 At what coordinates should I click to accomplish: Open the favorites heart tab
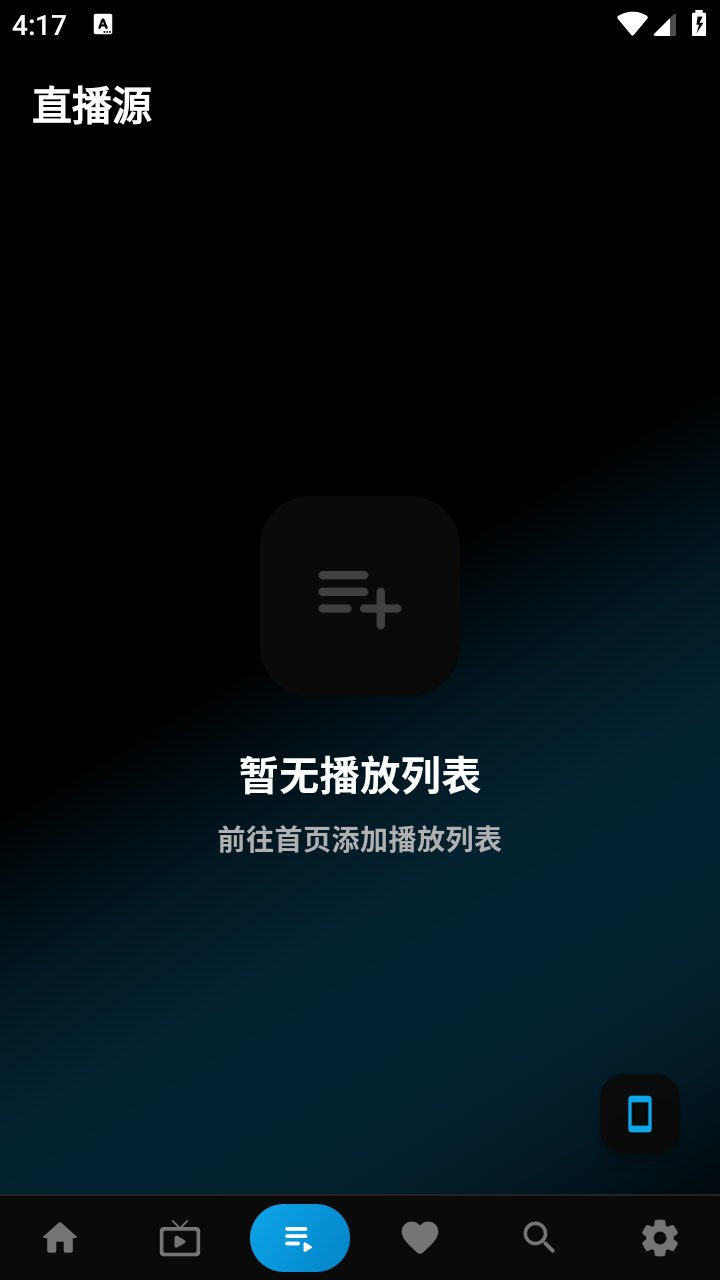point(420,1238)
